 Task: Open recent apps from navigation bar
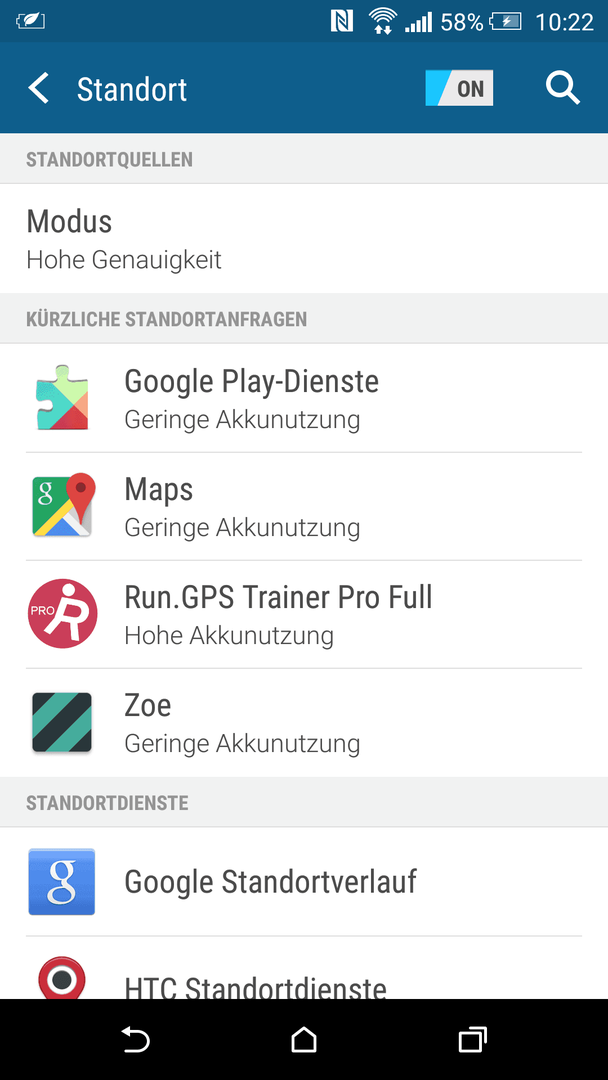point(472,1039)
